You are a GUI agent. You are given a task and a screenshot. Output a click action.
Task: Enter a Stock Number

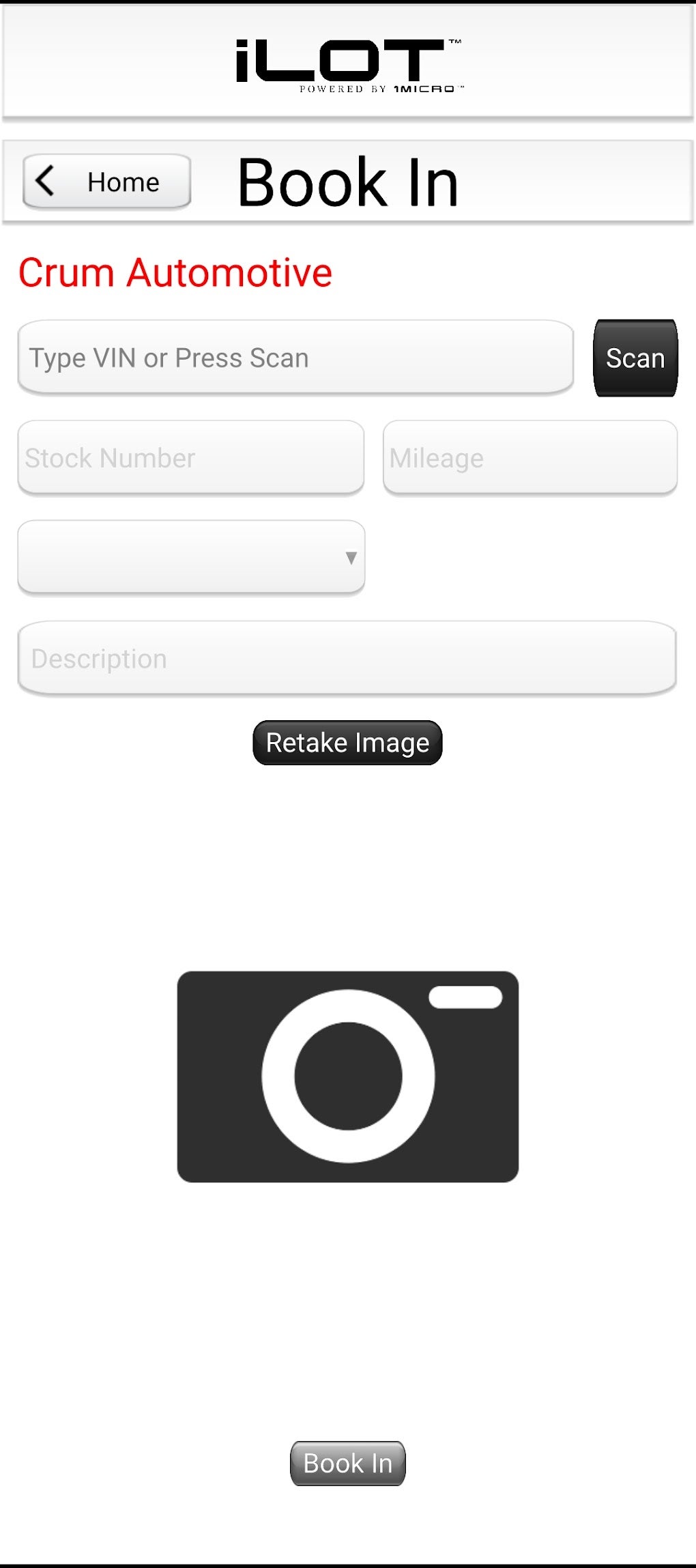190,458
